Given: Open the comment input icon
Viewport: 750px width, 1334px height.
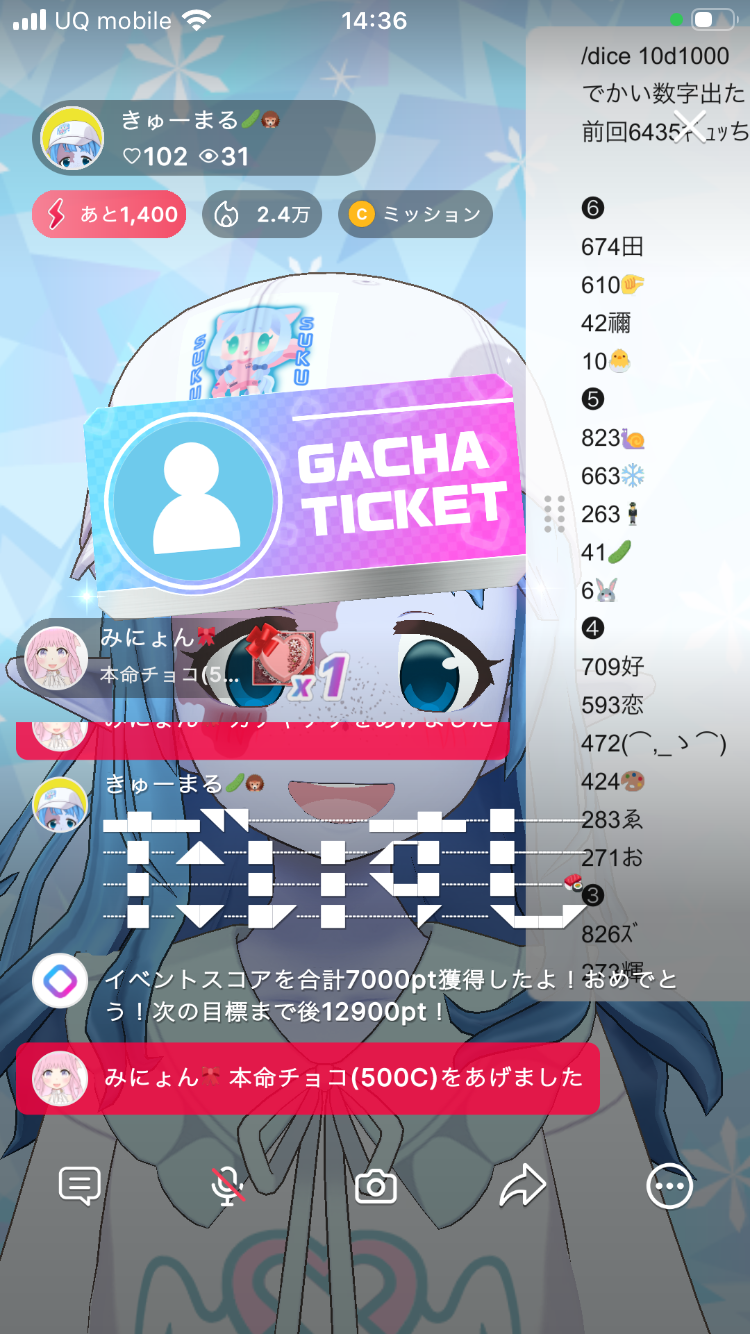Looking at the screenshot, I should pos(80,1186).
